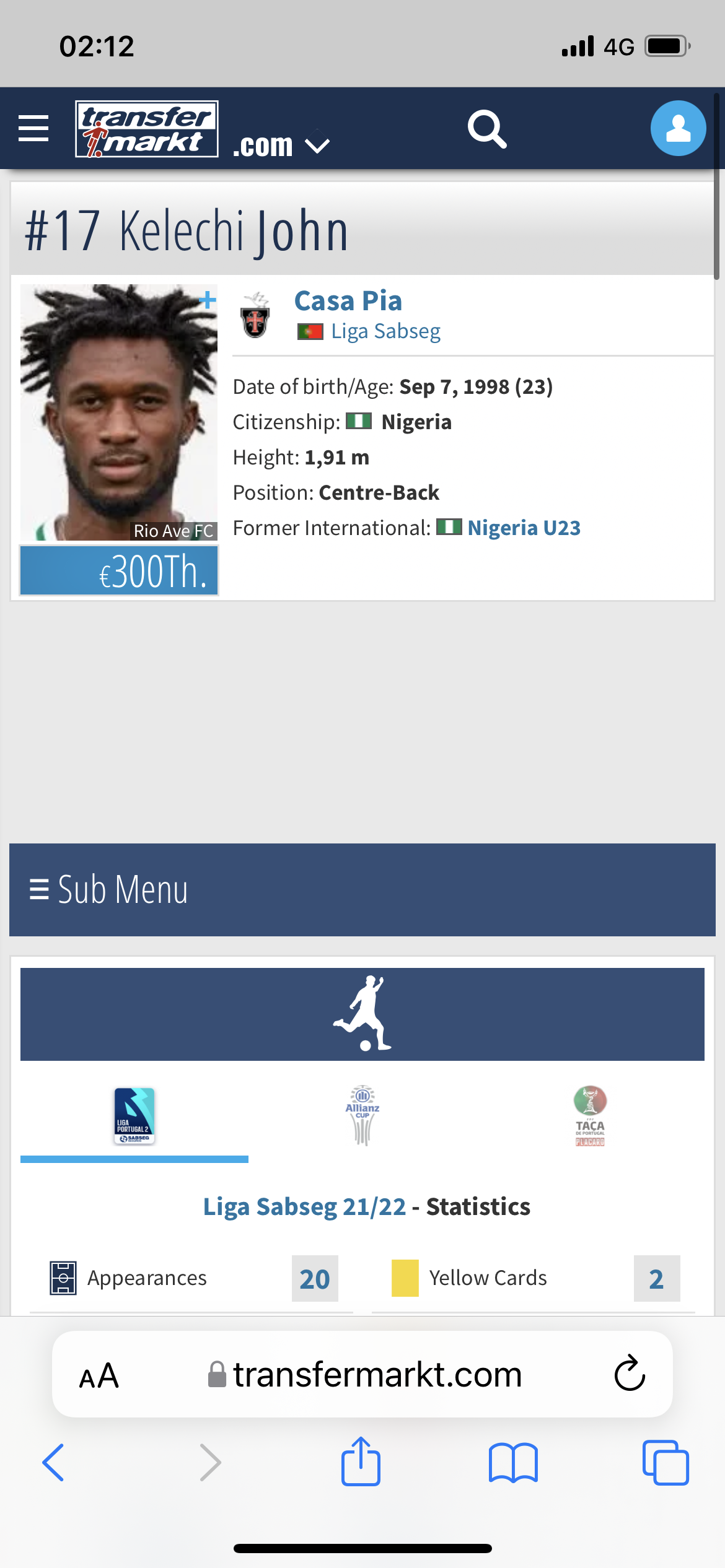Open the Transfermarkt site search
The image size is (725, 1568).
click(487, 129)
